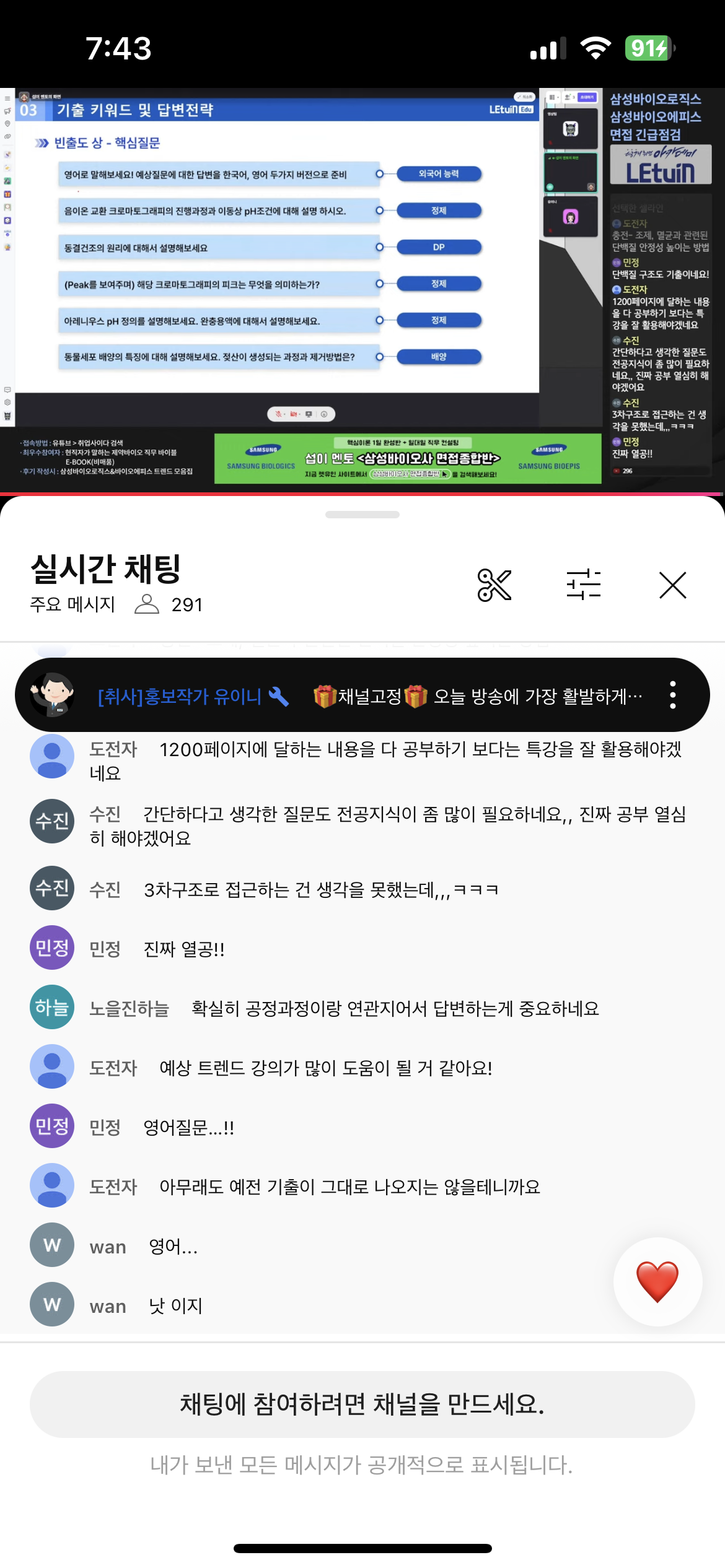Tap the chat sheet drag handle

click(362, 515)
